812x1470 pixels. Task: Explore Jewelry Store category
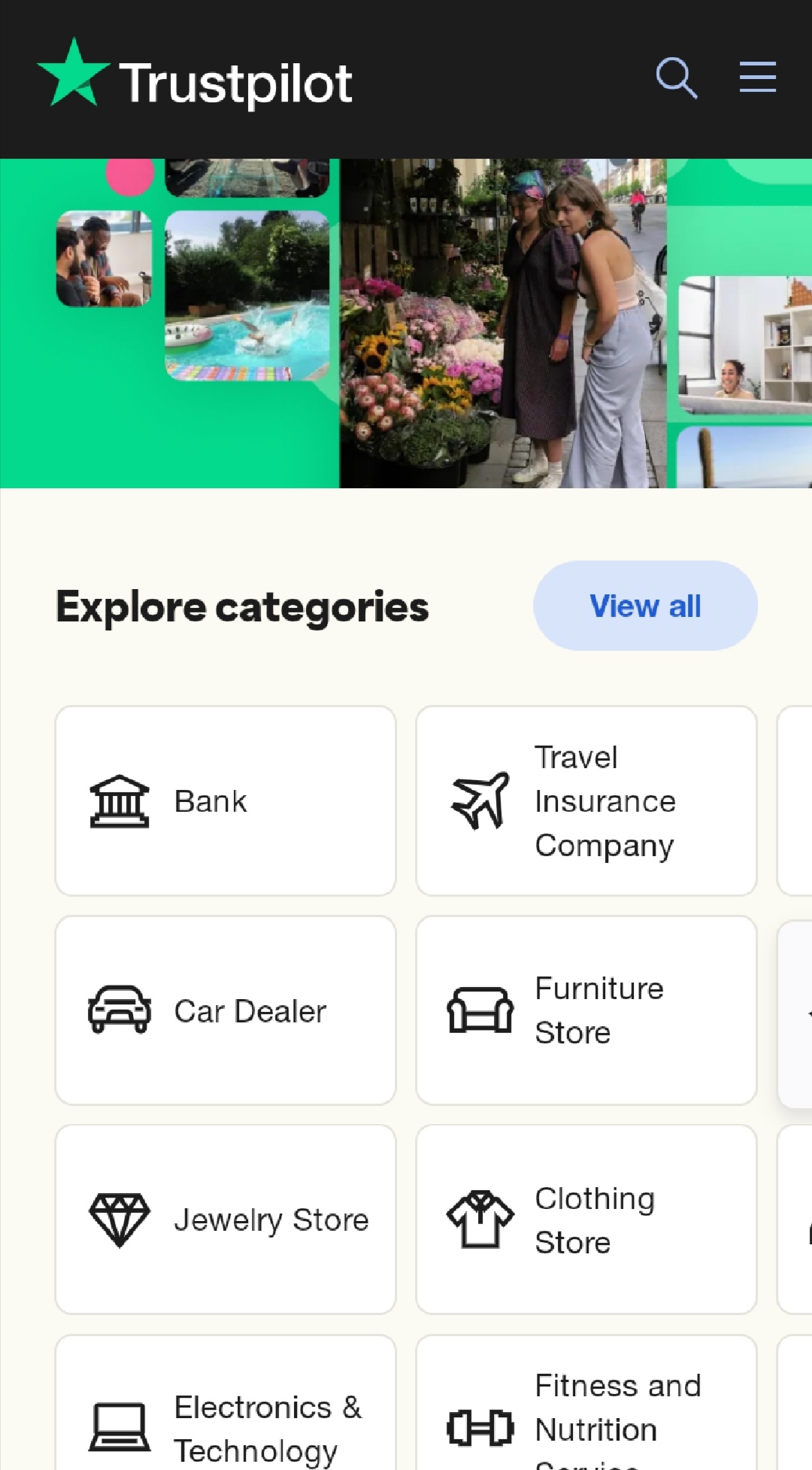226,1219
